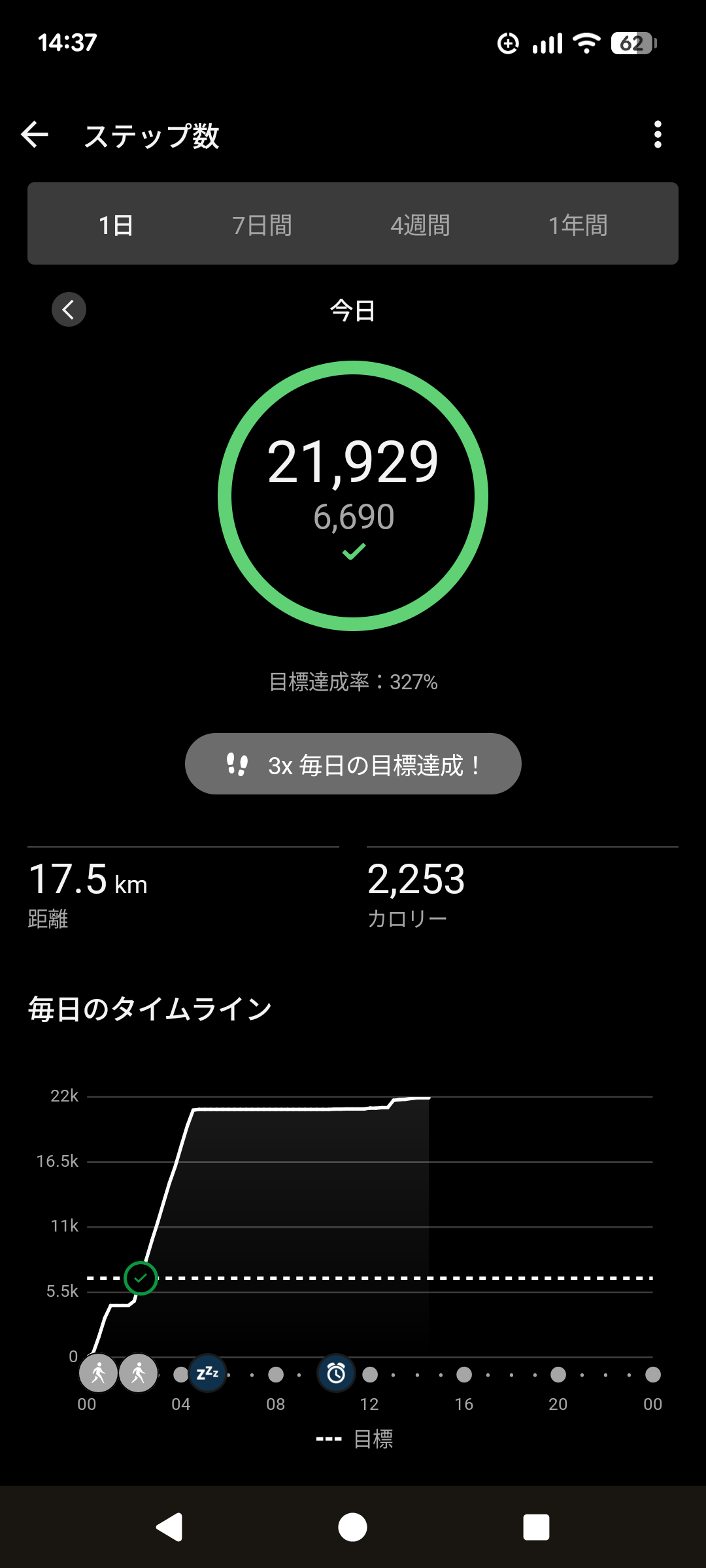The height and width of the screenshot is (1568, 706).
Task: Tap the goal-achieved checkmark on the chart
Action: pyautogui.click(x=141, y=1278)
